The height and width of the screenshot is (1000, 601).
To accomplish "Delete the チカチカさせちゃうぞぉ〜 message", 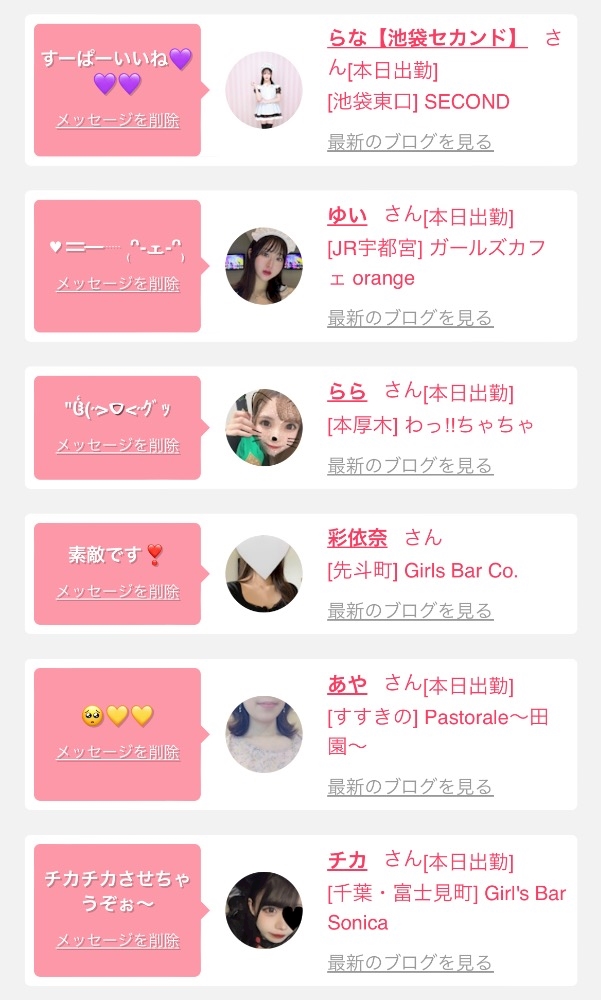I will 118,941.
